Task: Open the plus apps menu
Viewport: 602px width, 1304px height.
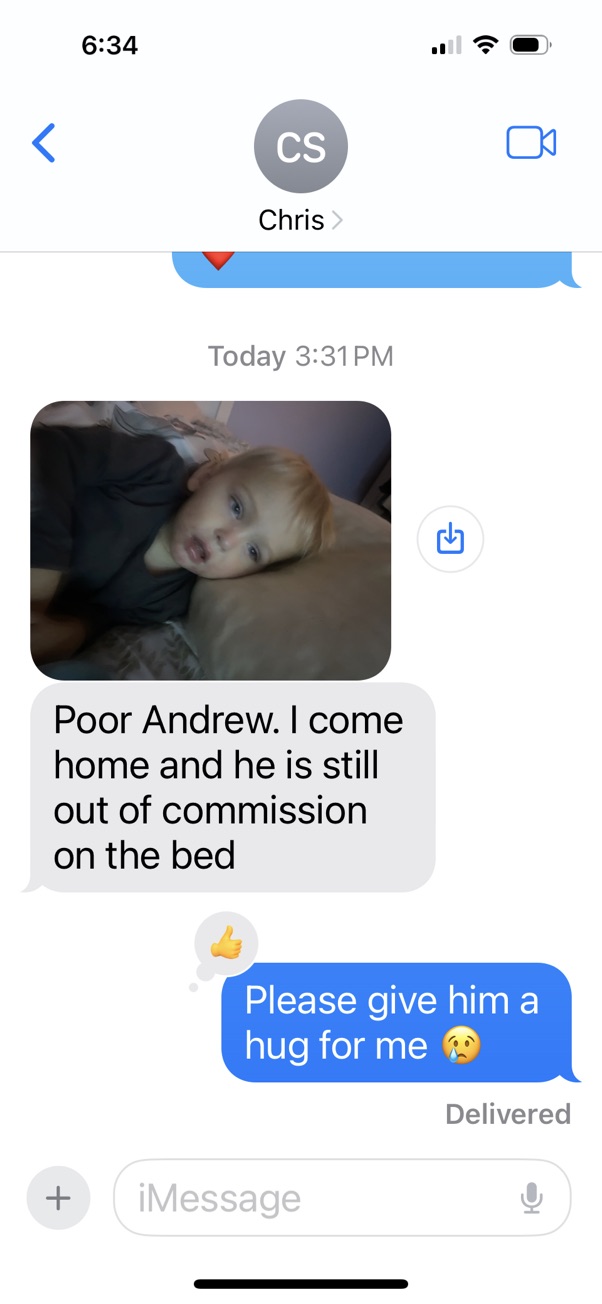Action: pos(58,1197)
